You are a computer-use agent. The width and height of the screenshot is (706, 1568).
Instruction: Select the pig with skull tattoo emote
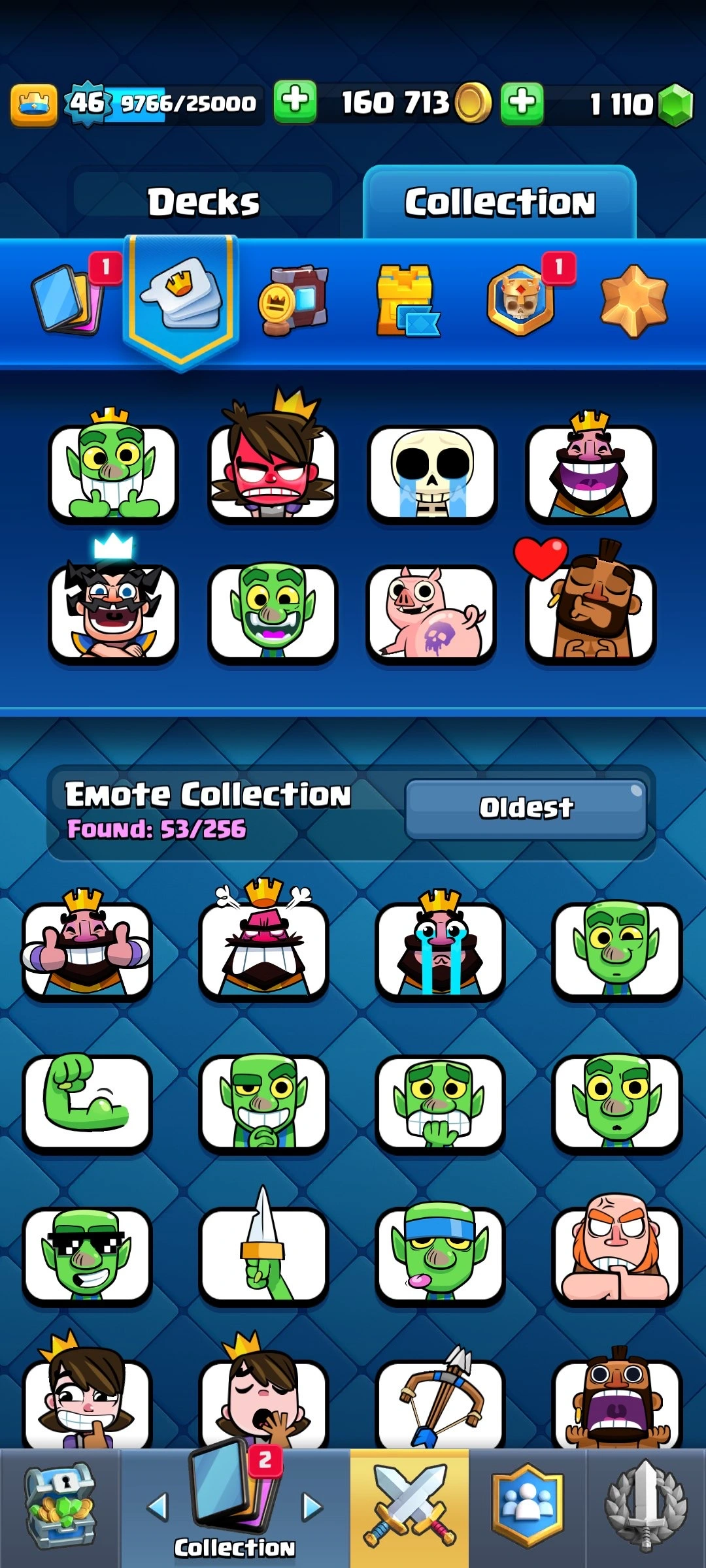[432, 613]
